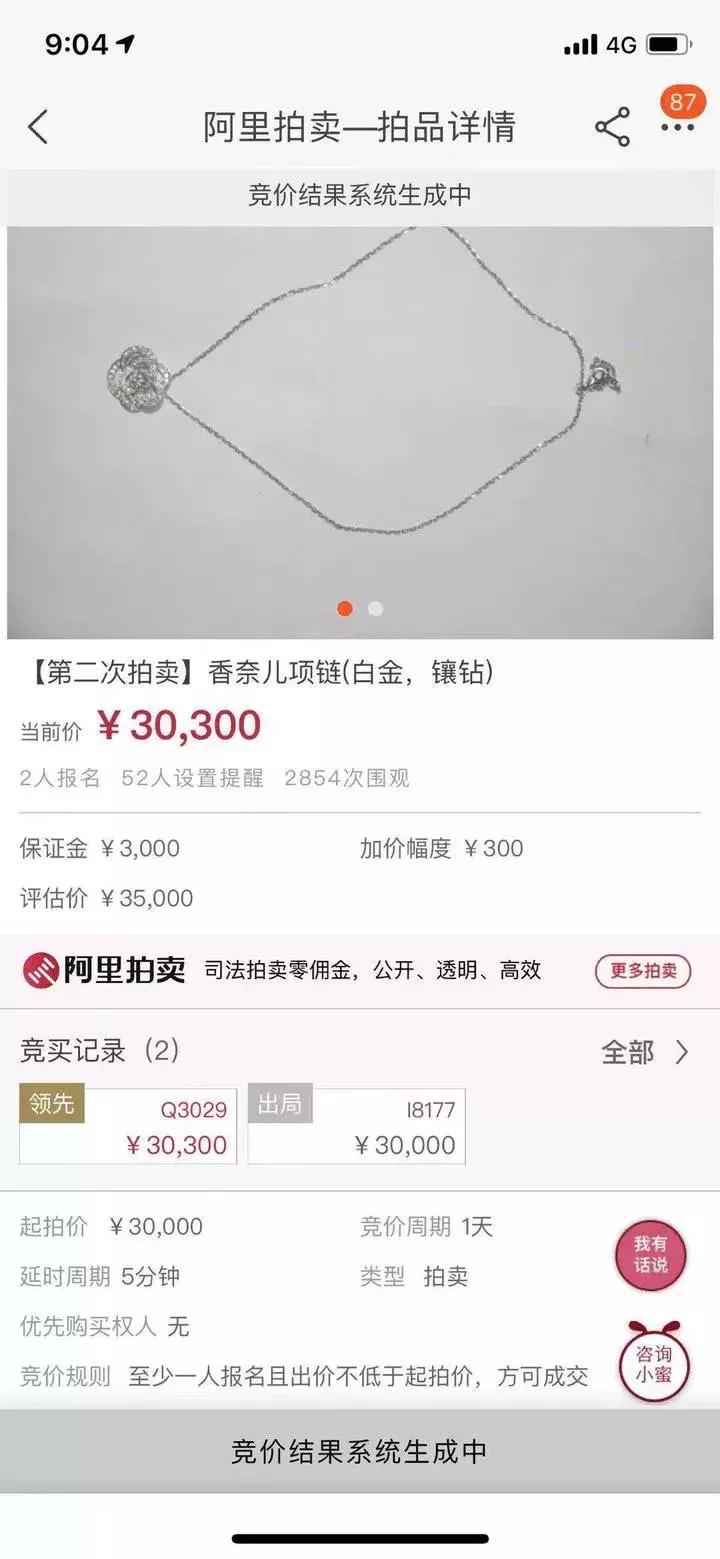
Task: Select the first orange carousel dot
Action: [343, 607]
